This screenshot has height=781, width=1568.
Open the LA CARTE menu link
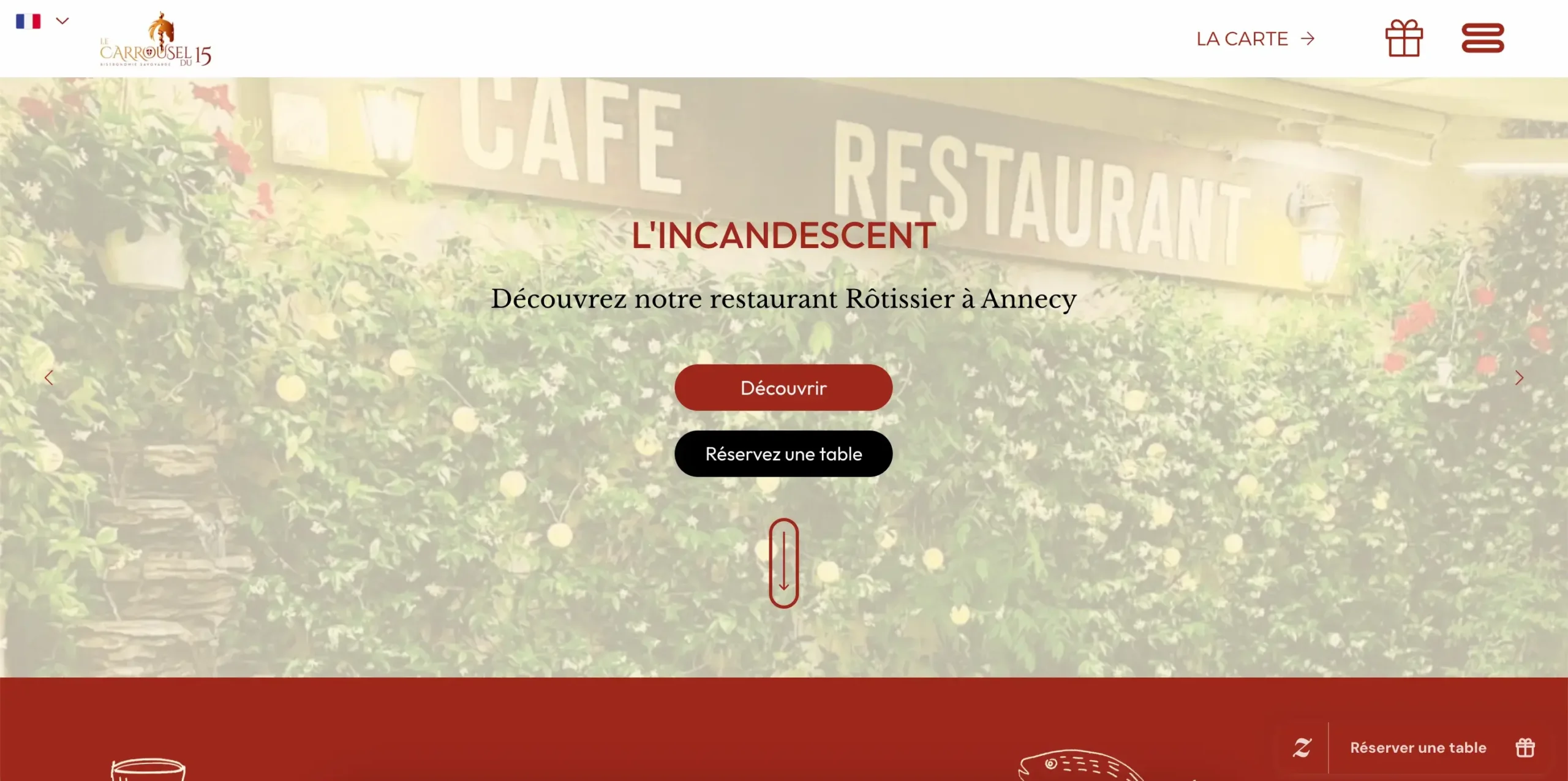(x=1255, y=39)
